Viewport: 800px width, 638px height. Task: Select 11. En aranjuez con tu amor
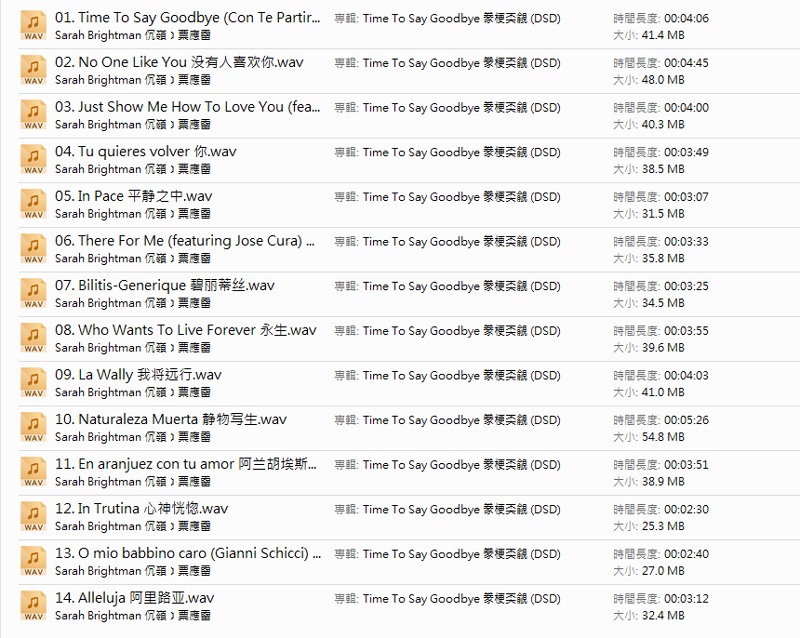pyautogui.click(x=187, y=464)
